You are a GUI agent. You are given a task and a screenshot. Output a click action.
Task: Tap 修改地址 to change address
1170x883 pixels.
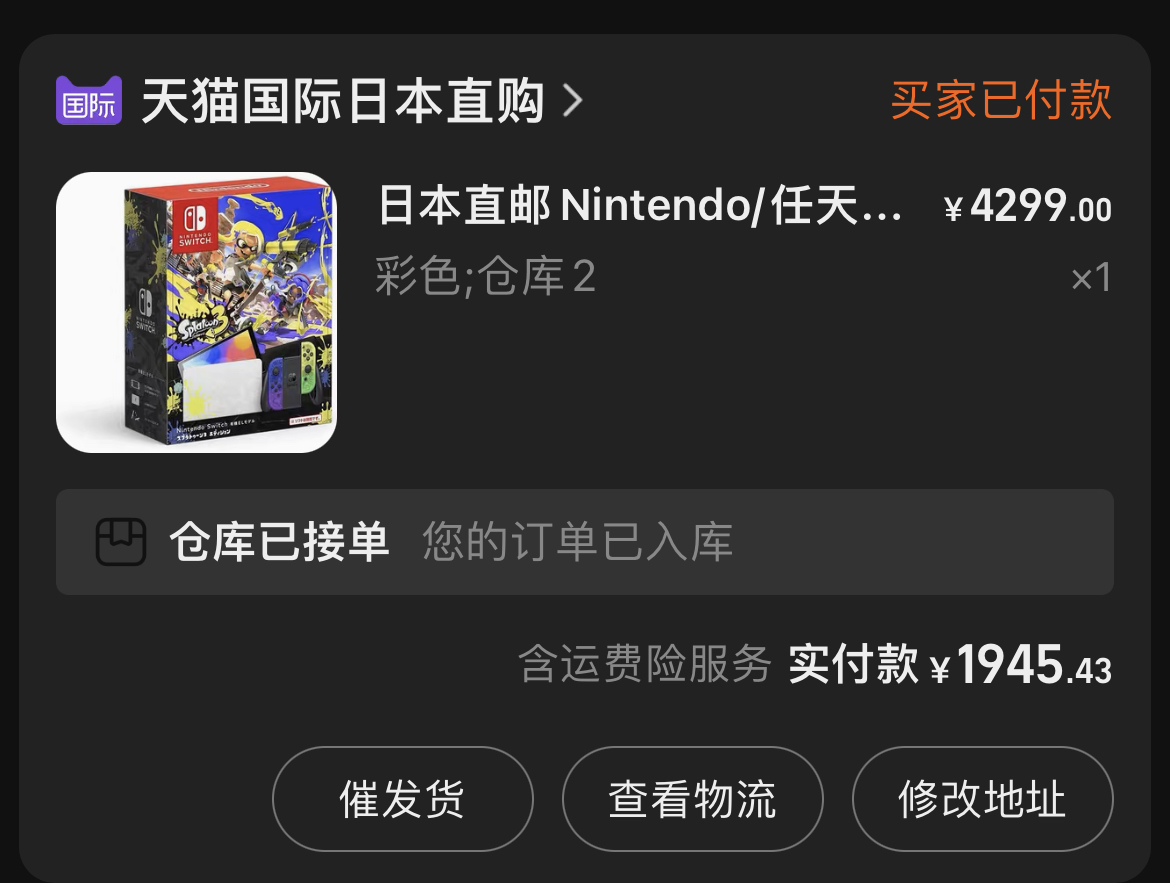[x=982, y=799]
